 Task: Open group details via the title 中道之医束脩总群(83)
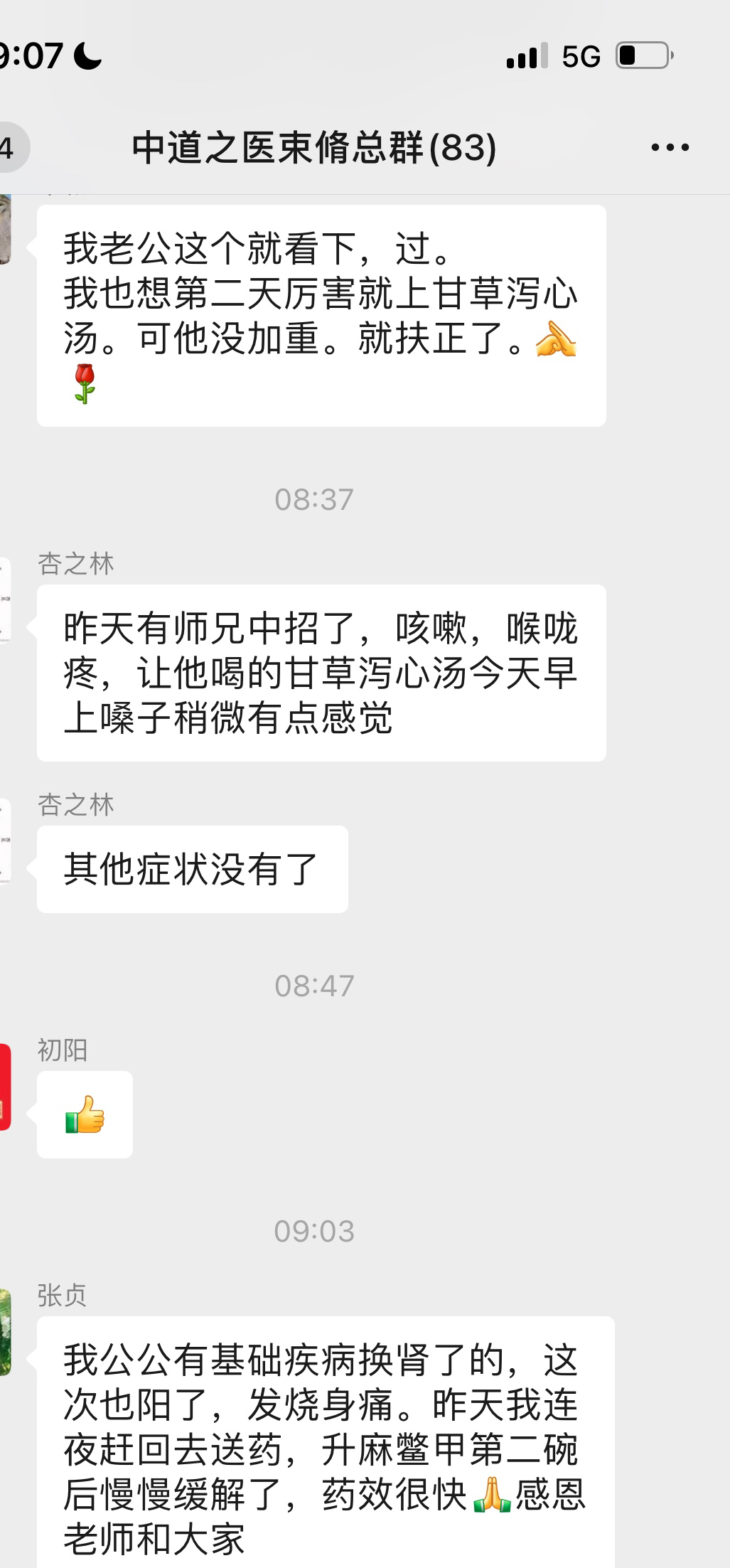point(315,147)
